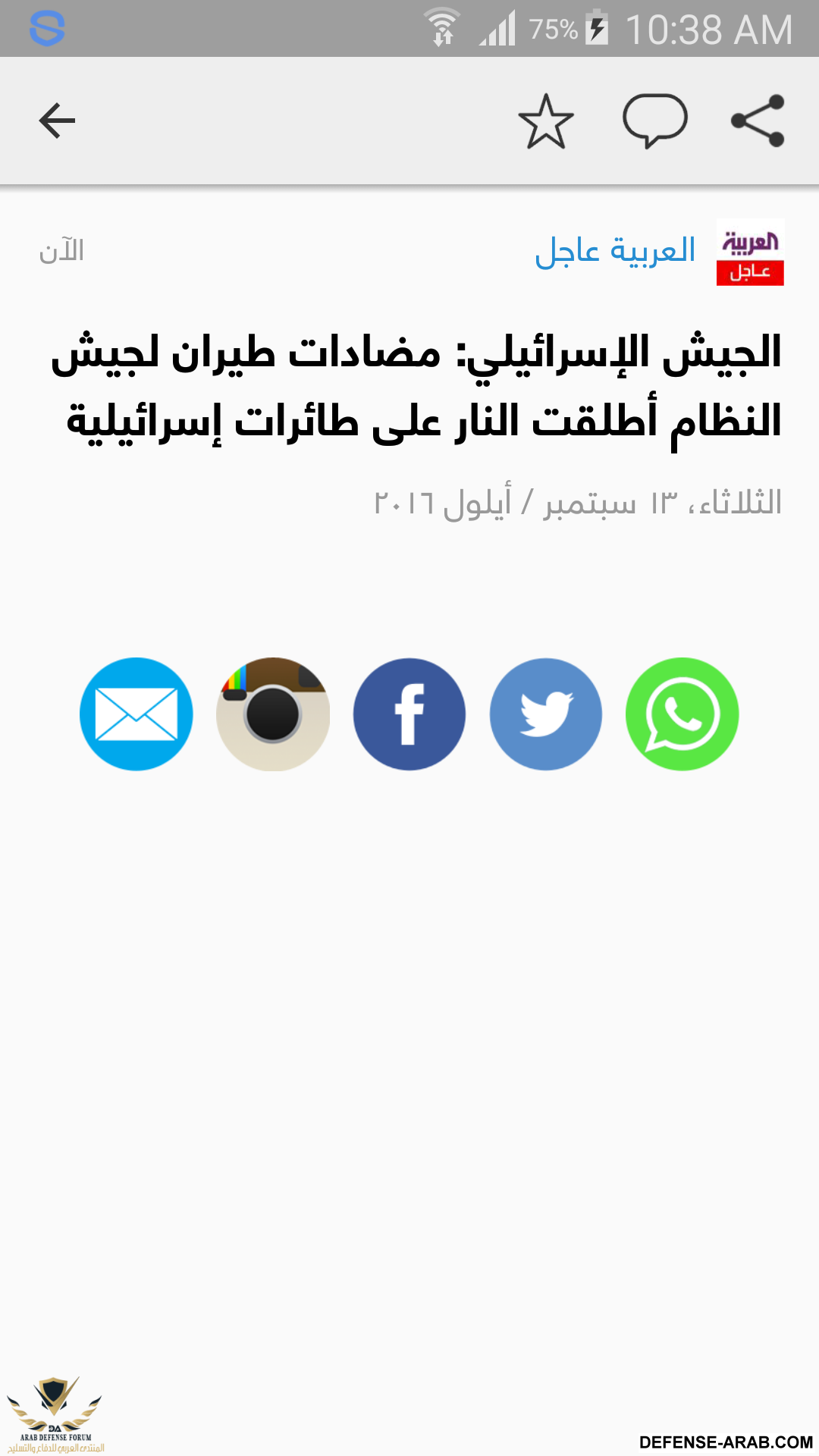The height and width of the screenshot is (1456, 819).
Task: Open the comments speech bubble
Action: (654, 121)
